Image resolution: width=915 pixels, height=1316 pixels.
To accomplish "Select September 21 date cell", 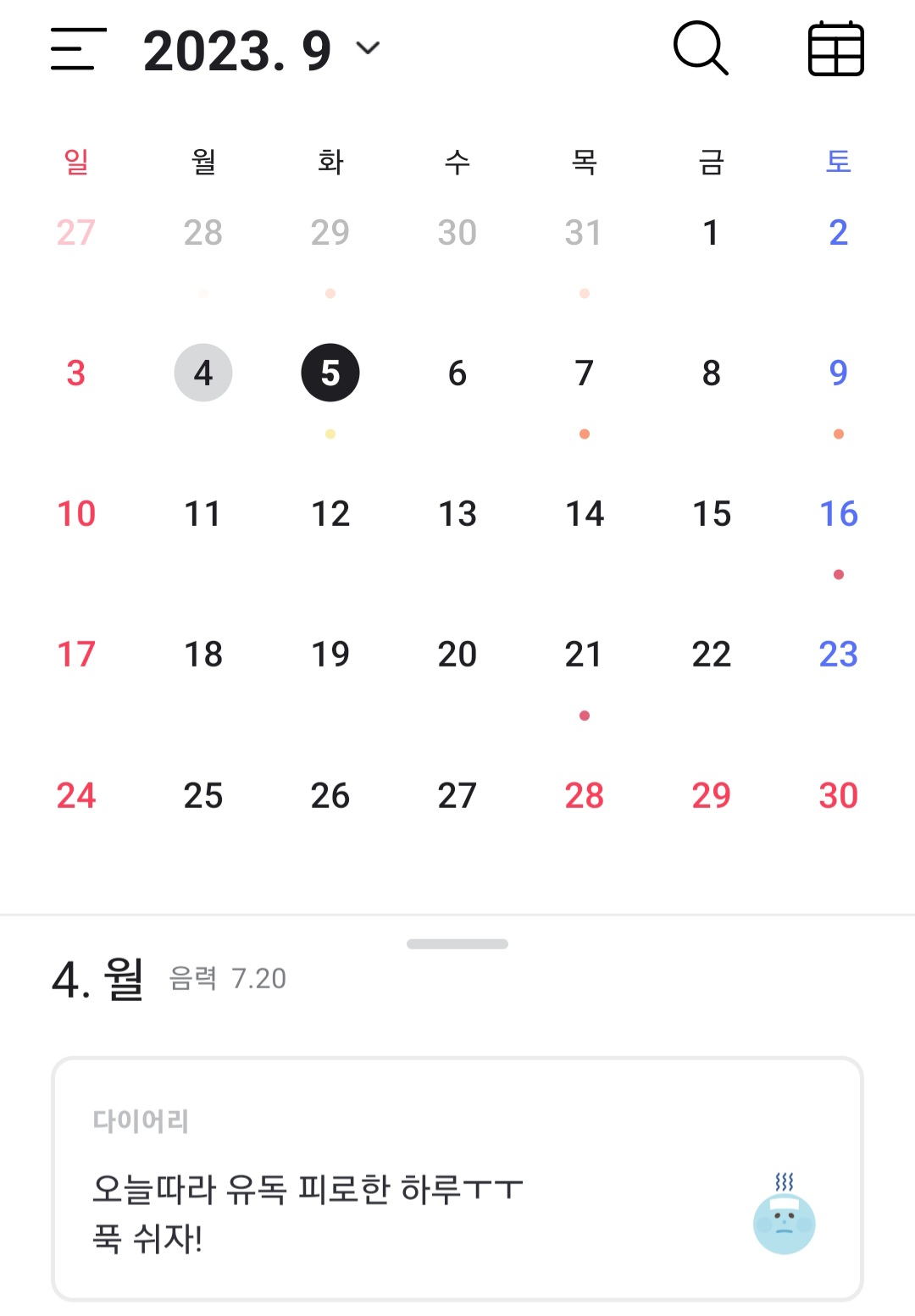I will 585,655.
